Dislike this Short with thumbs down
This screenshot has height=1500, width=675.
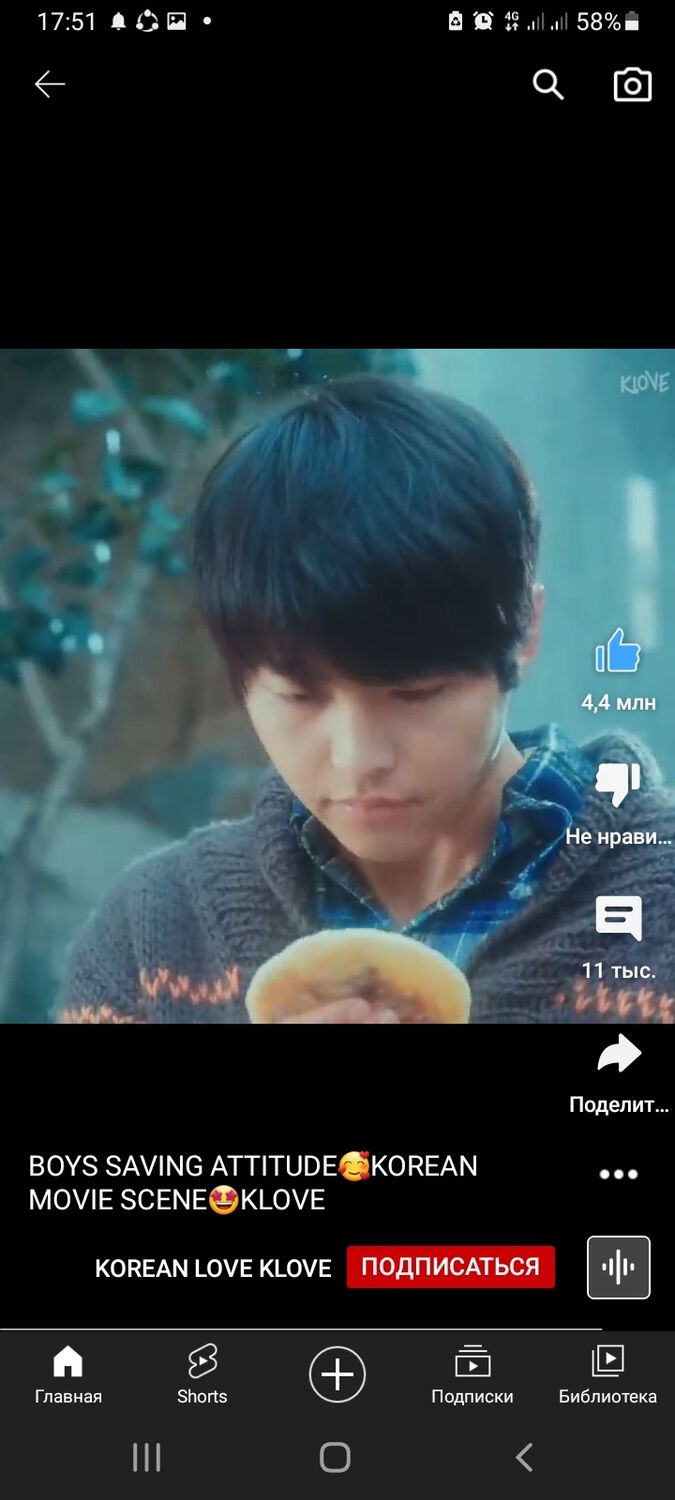pos(618,785)
